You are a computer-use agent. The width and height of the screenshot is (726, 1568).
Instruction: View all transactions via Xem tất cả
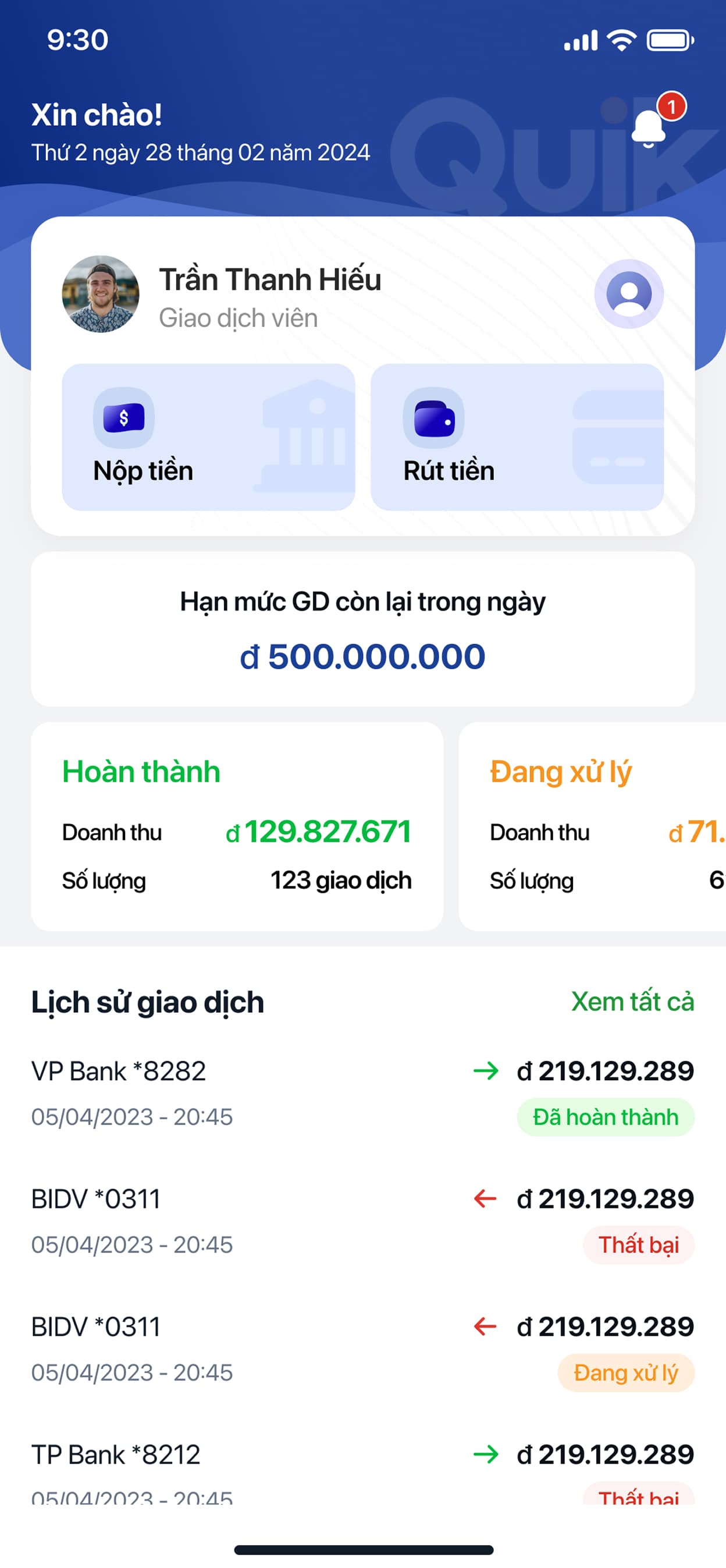click(632, 1002)
